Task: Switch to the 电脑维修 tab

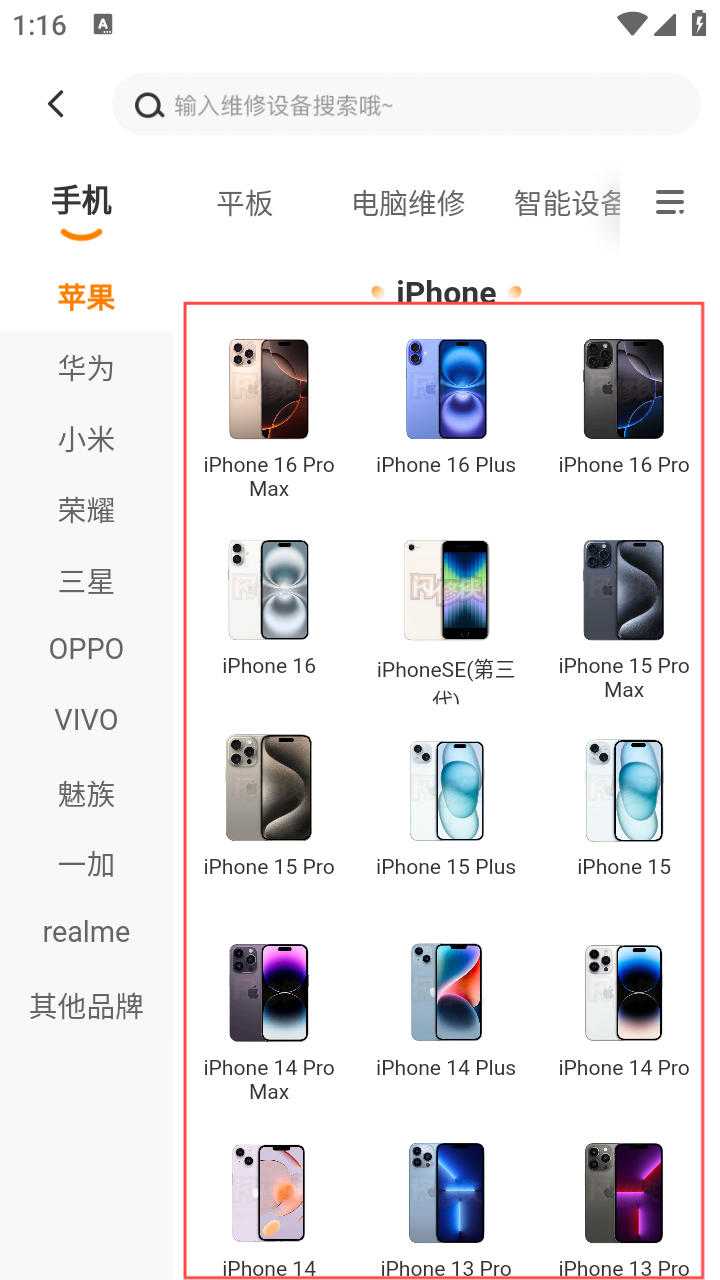Action: click(x=408, y=204)
